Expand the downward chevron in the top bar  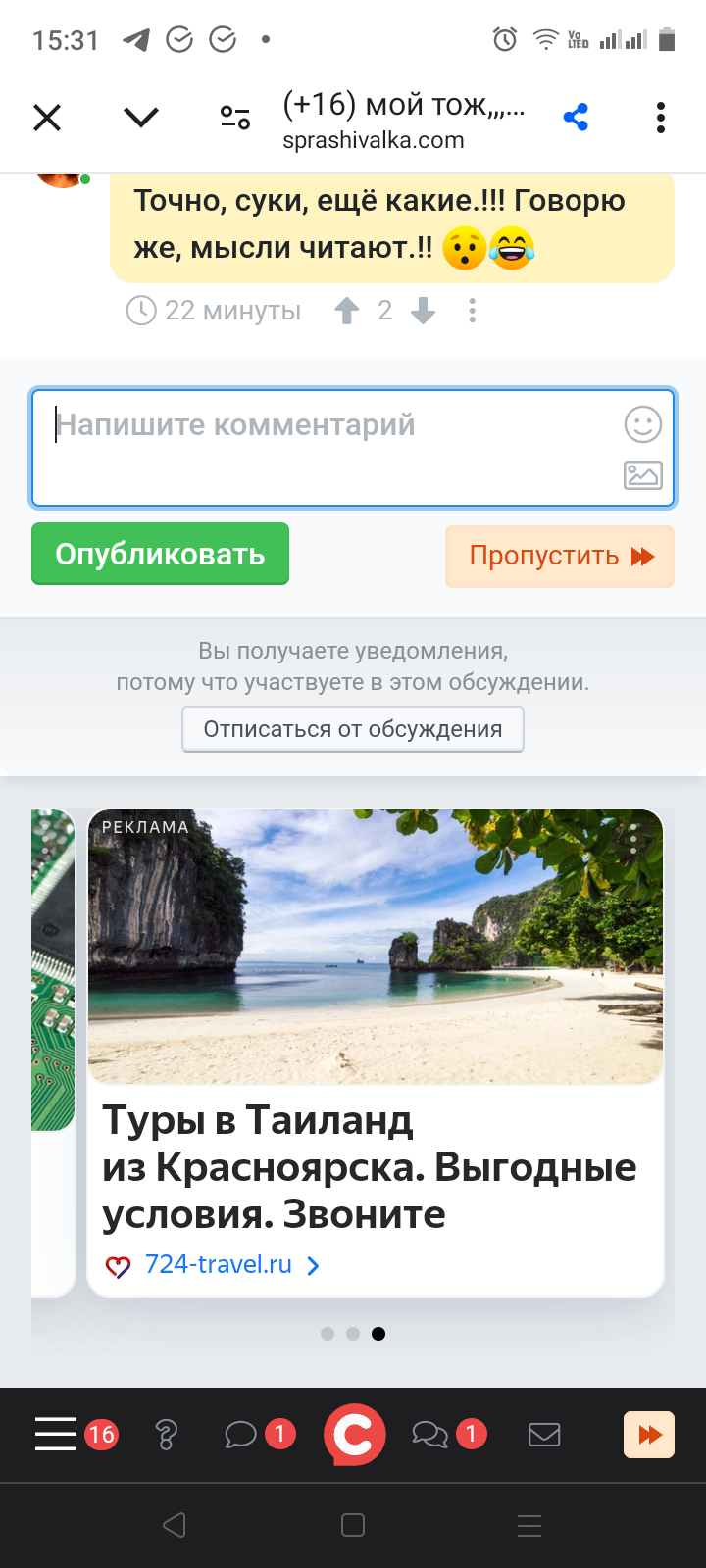141,119
